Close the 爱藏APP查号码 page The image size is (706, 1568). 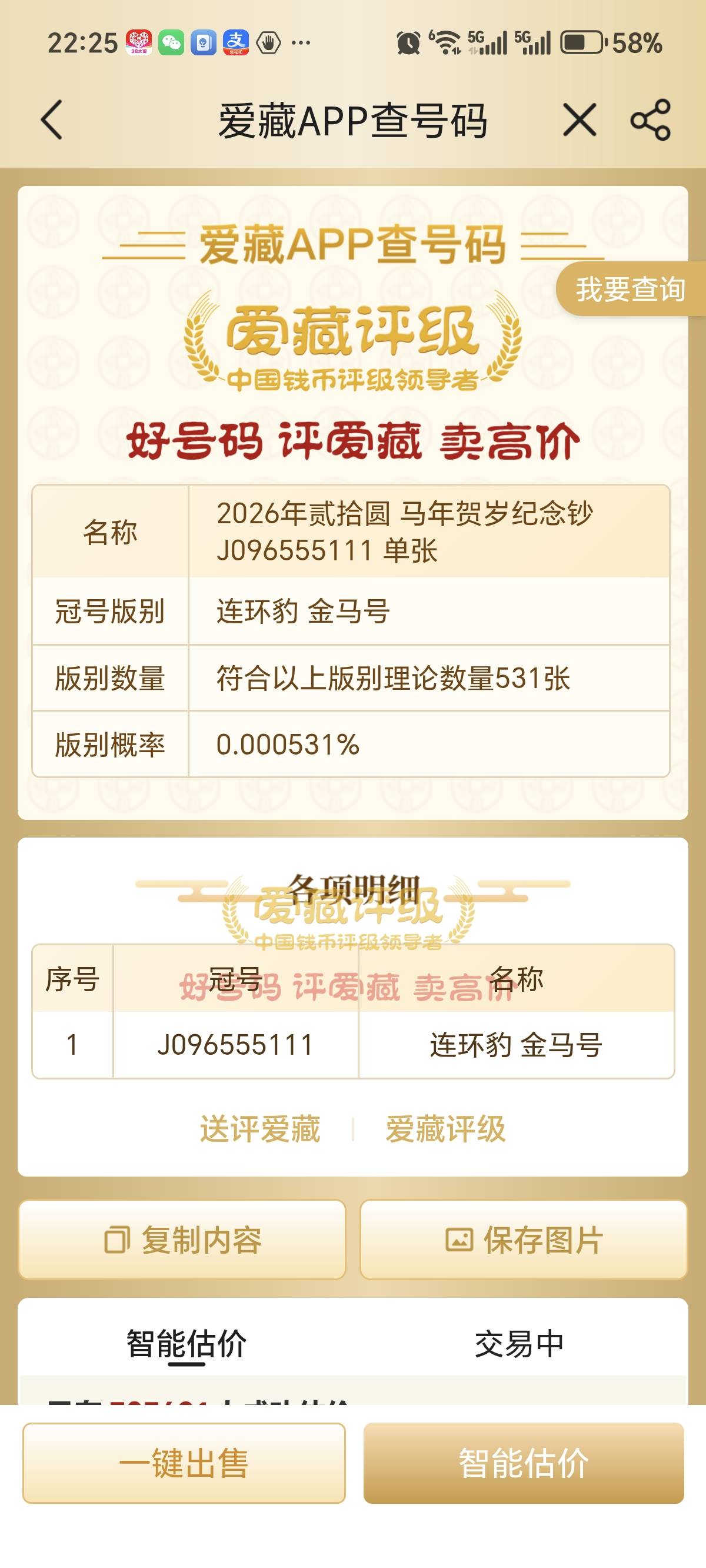point(579,120)
